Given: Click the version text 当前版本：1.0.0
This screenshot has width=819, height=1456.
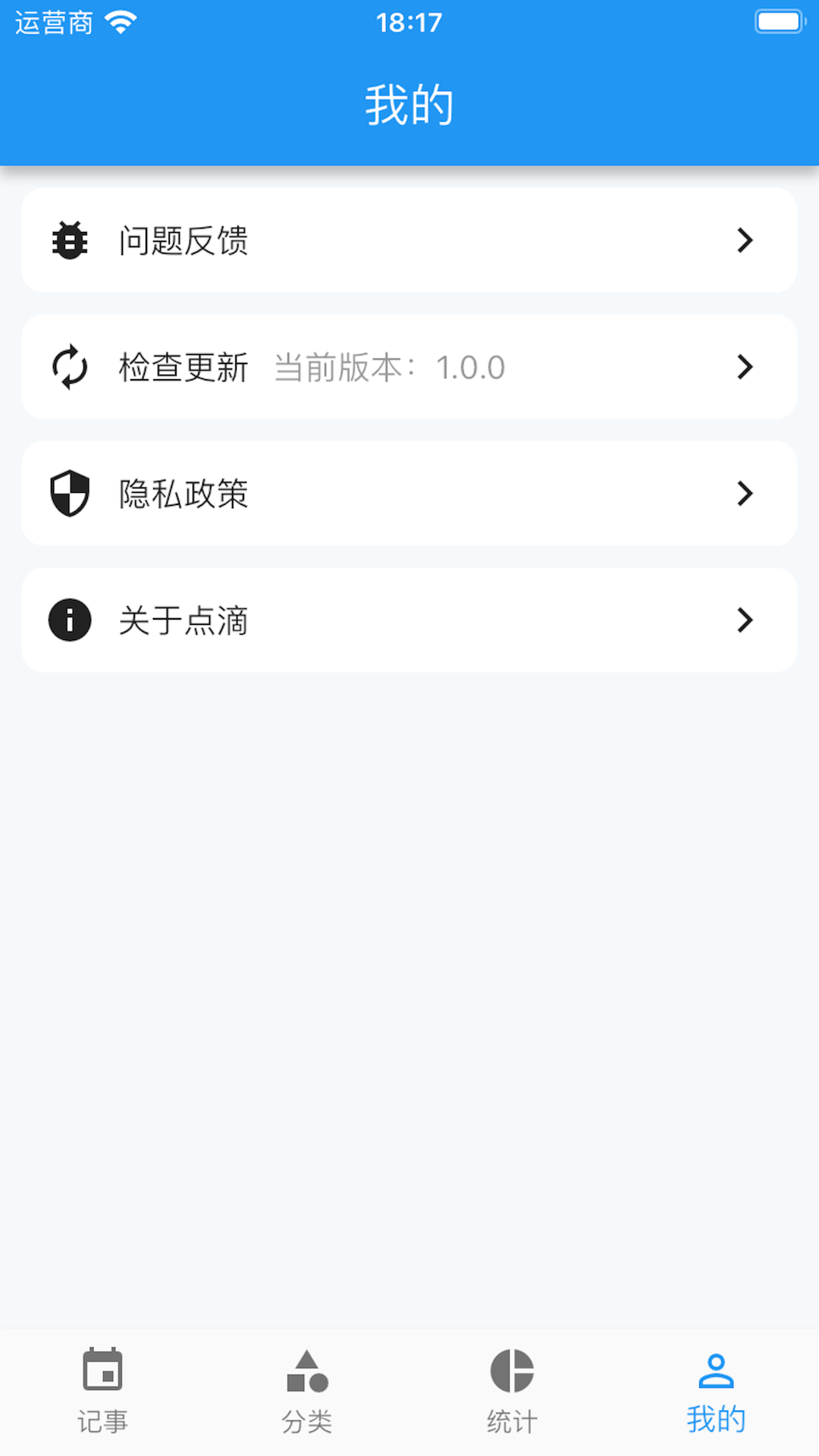Looking at the screenshot, I should click(x=388, y=367).
